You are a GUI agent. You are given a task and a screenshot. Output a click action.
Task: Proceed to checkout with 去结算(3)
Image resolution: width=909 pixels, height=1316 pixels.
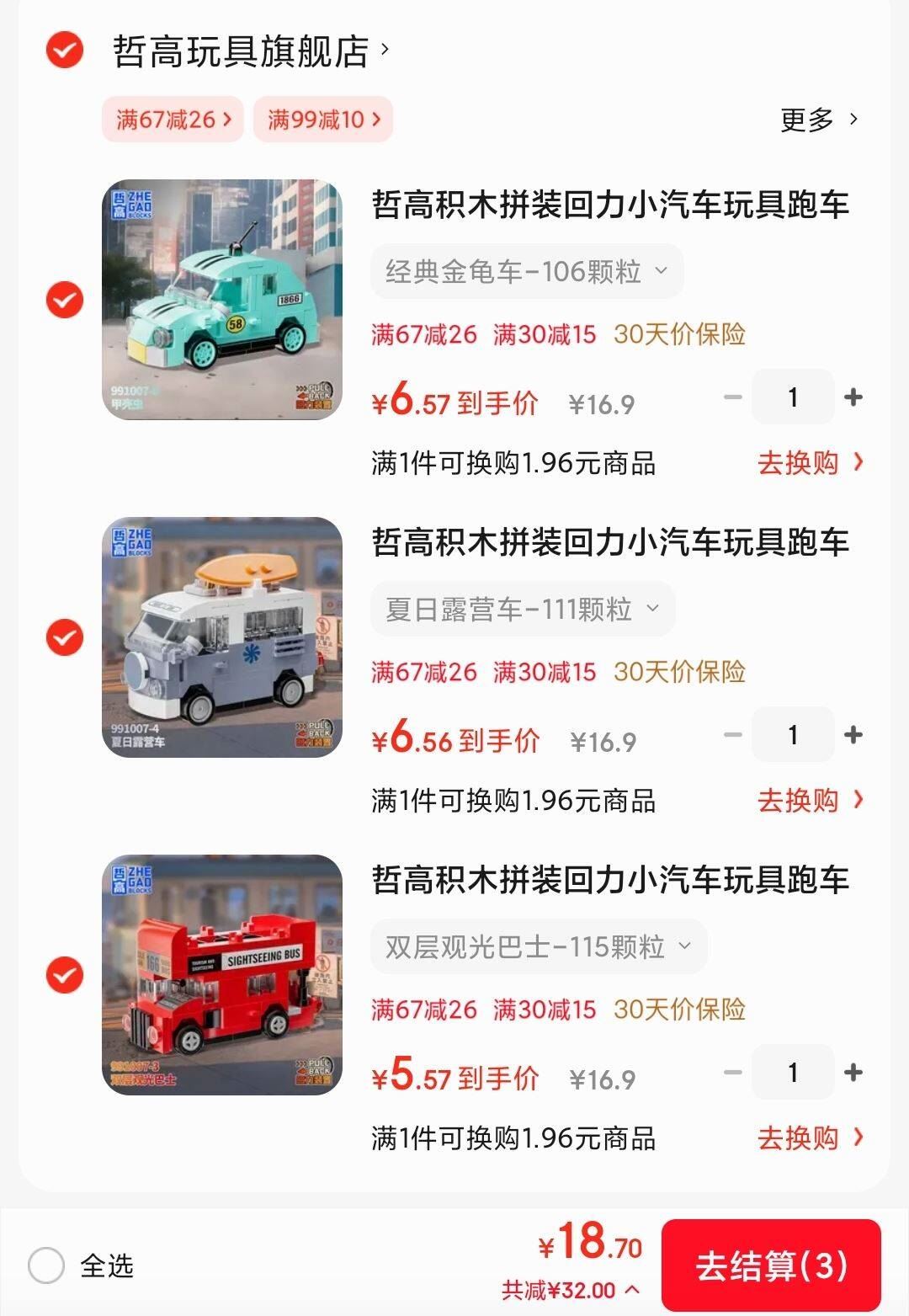pyautogui.click(x=771, y=1265)
